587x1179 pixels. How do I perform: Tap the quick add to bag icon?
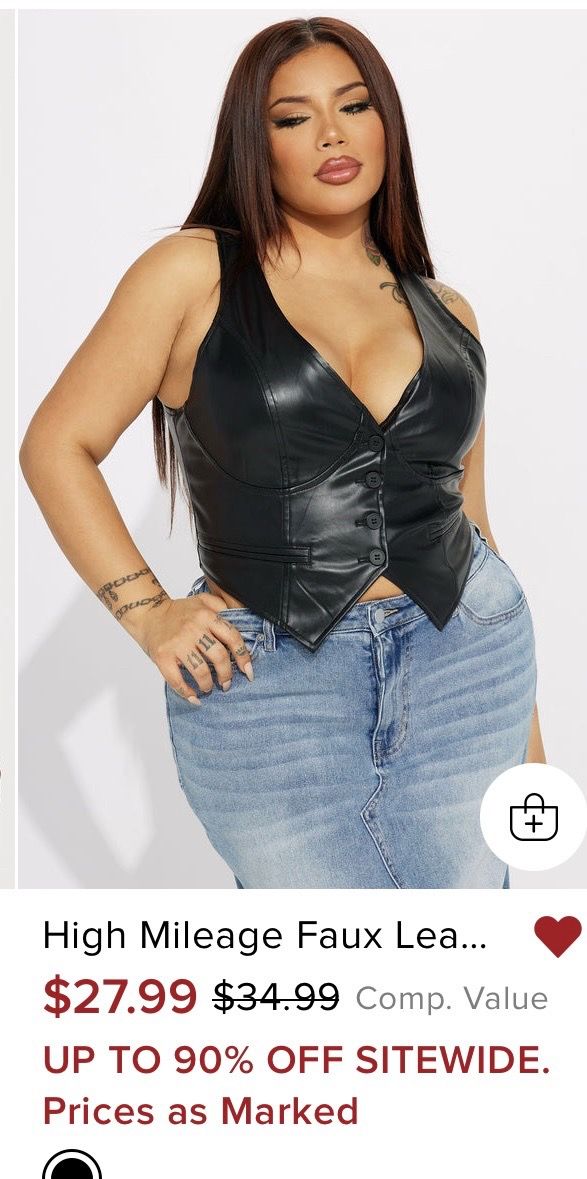pos(534,817)
